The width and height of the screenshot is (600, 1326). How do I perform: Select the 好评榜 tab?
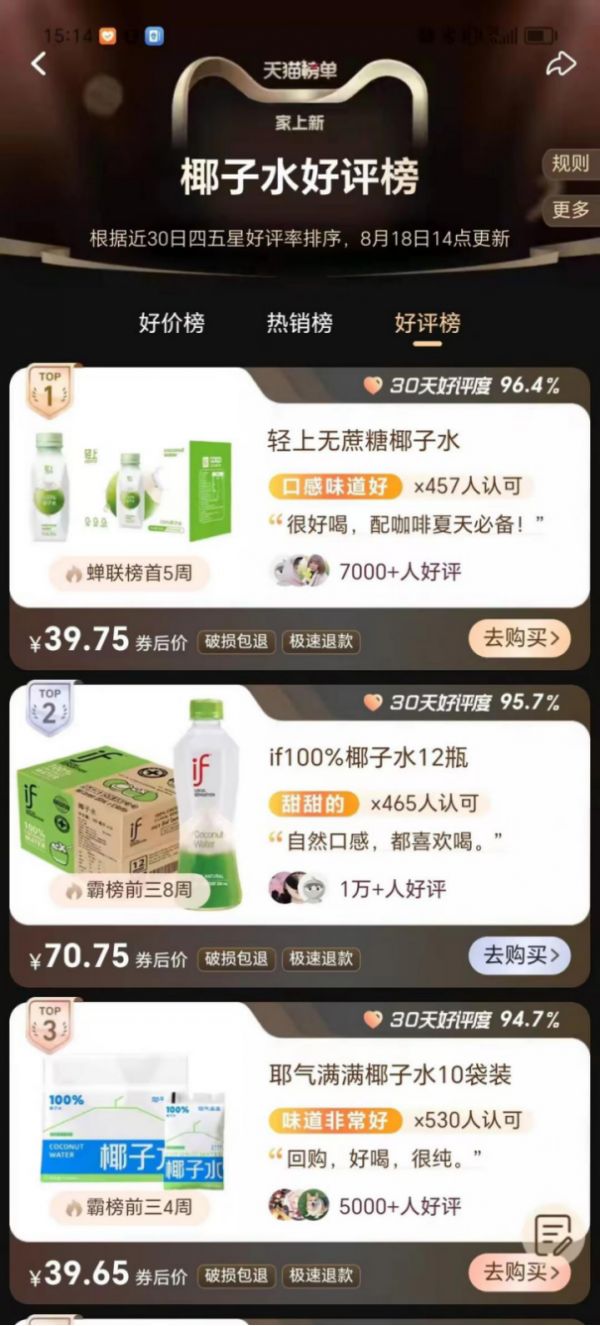[427, 323]
